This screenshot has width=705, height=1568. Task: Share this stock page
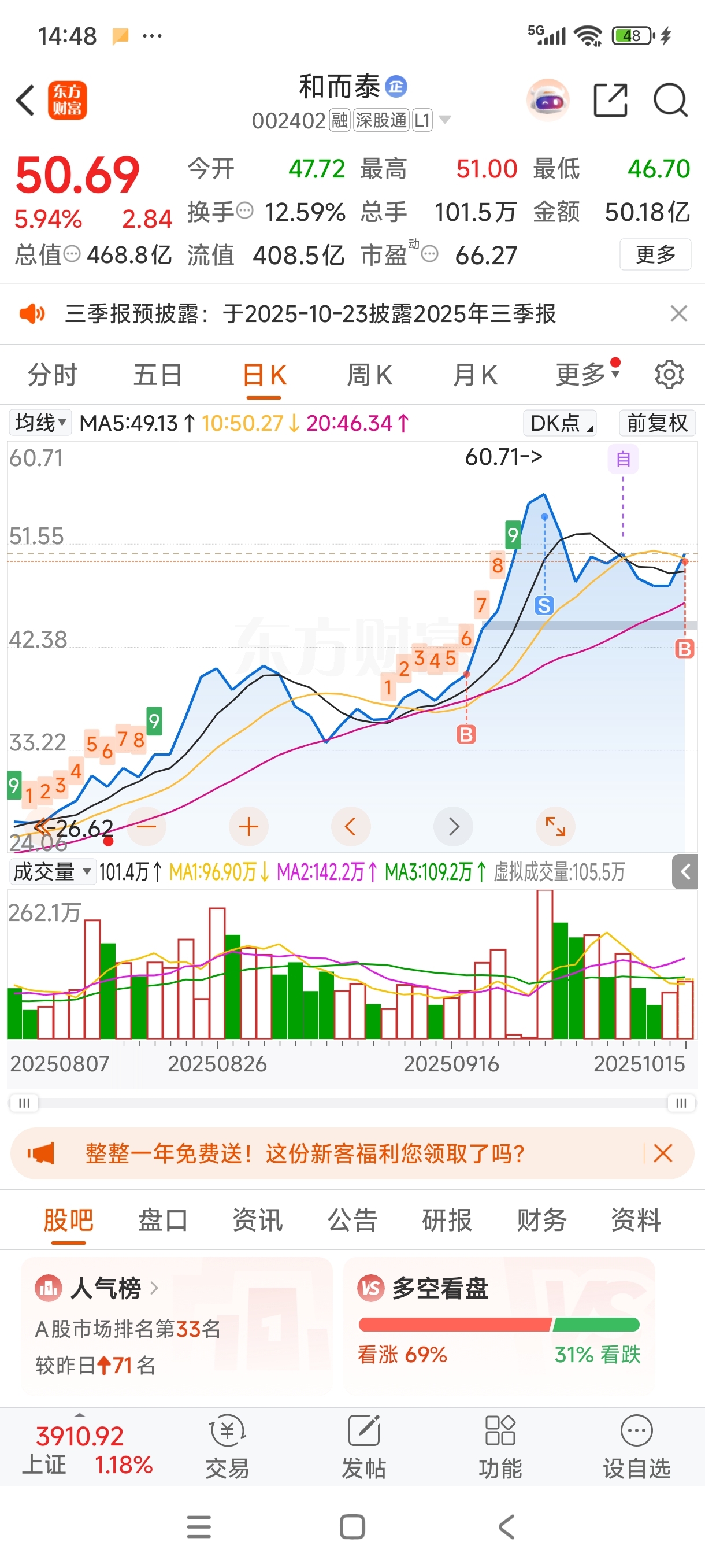610,100
